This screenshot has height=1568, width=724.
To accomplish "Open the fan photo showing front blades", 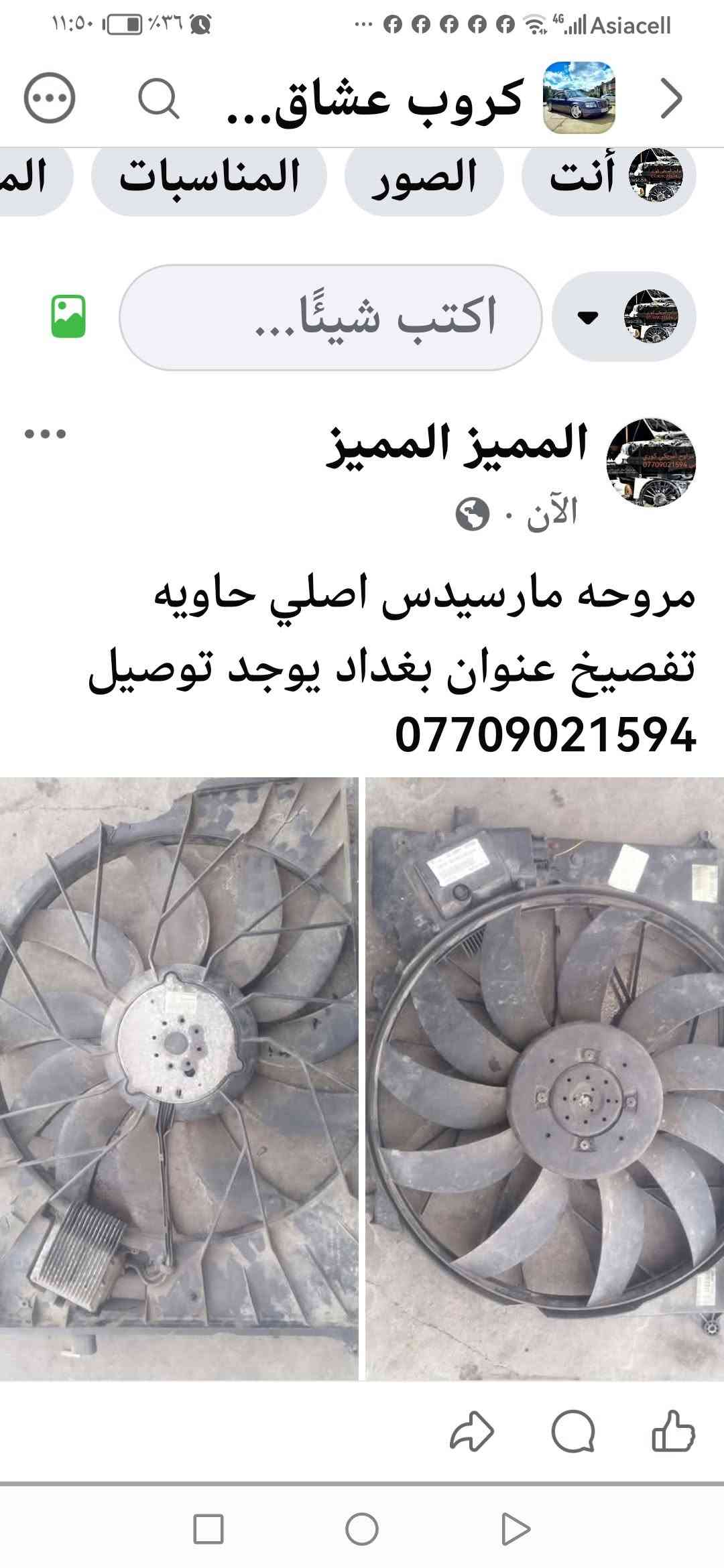I will click(545, 1079).
